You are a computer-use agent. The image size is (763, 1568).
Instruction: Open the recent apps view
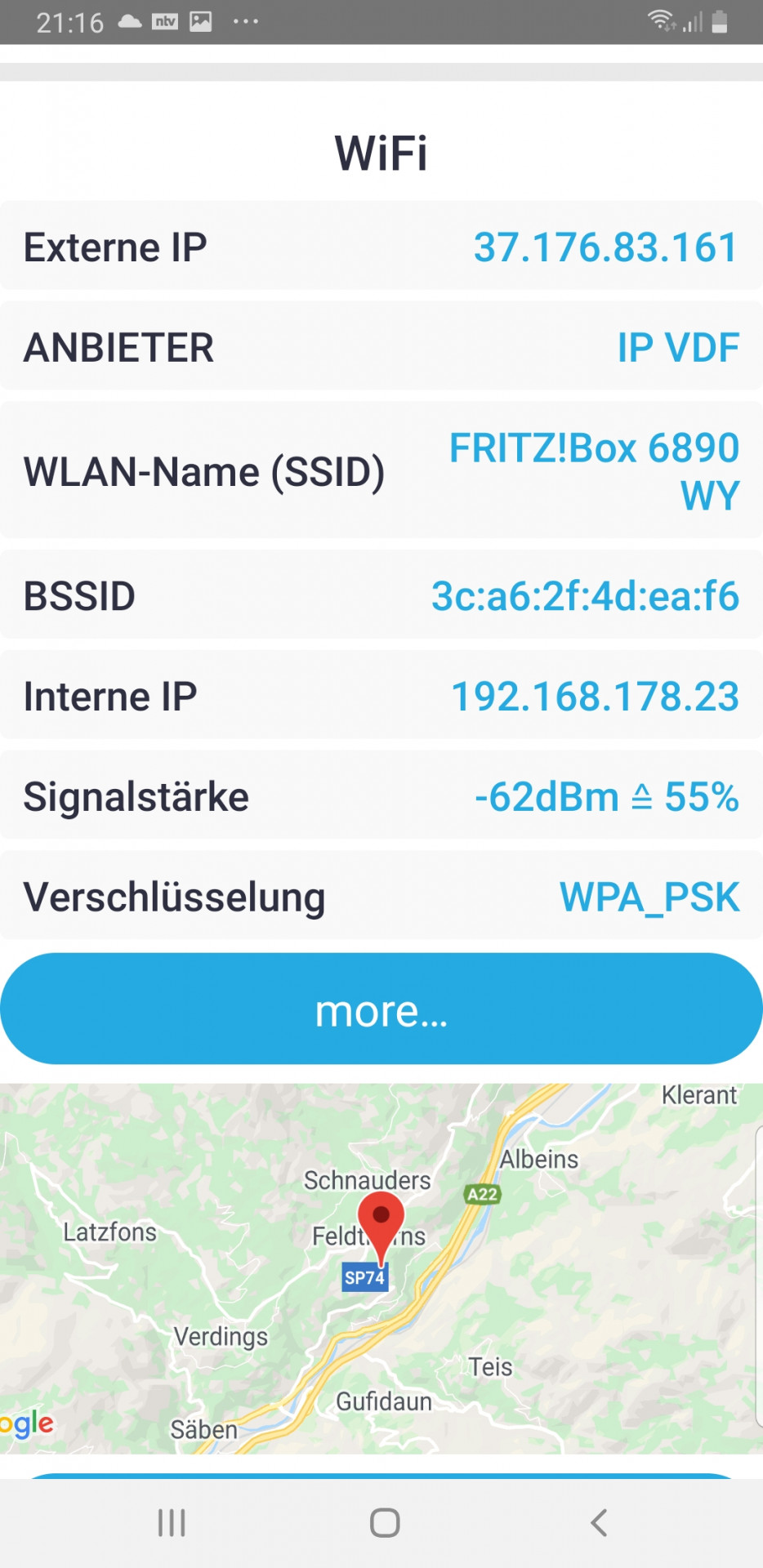point(172,1523)
